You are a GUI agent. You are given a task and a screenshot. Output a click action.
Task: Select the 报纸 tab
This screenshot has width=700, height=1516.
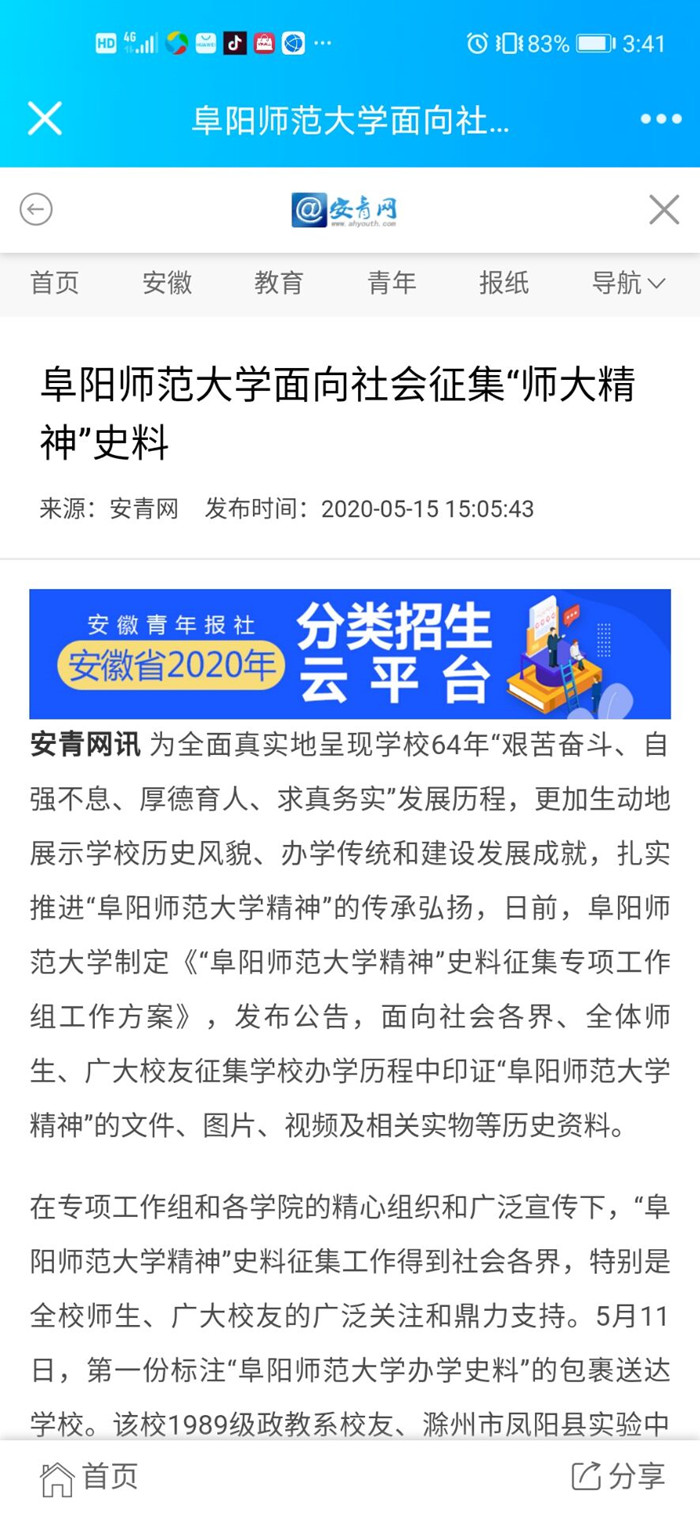tap(503, 283)
